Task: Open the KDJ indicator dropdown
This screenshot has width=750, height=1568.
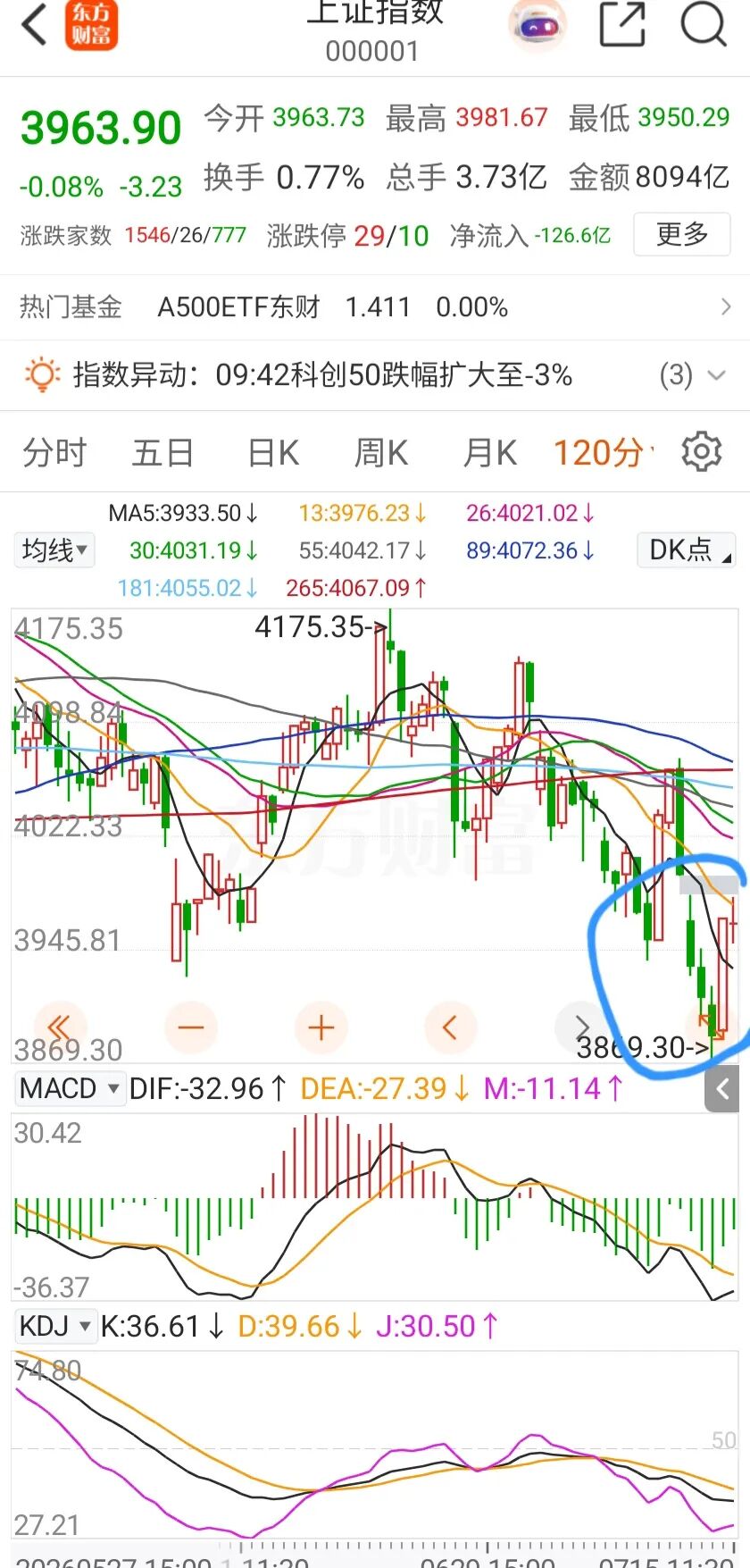Action: [x=55, y=1326]
